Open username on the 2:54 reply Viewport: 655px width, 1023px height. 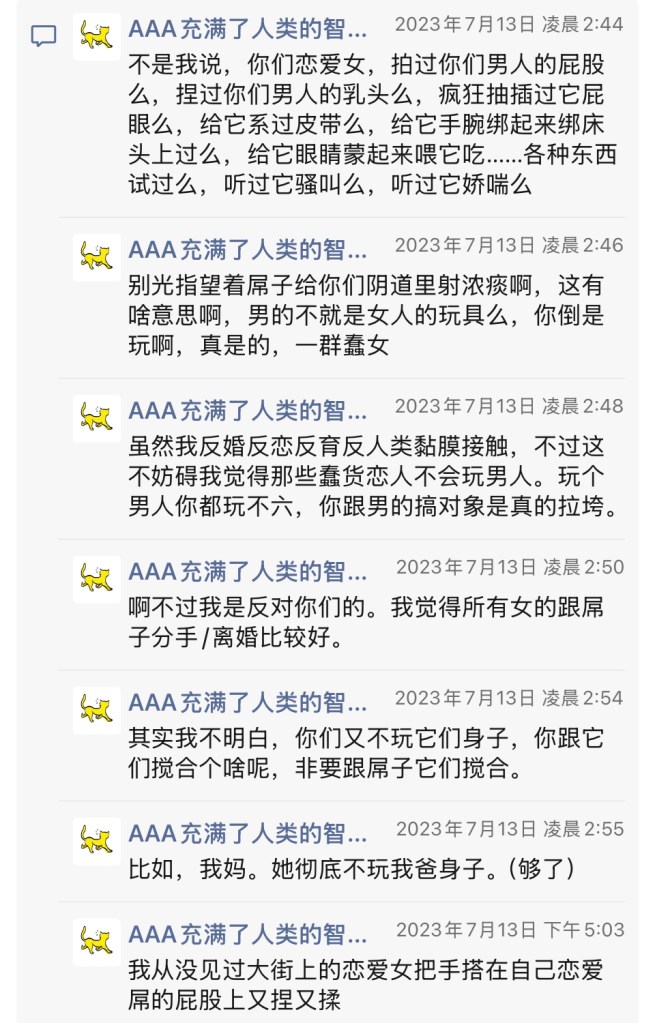(x=247, y=701)
